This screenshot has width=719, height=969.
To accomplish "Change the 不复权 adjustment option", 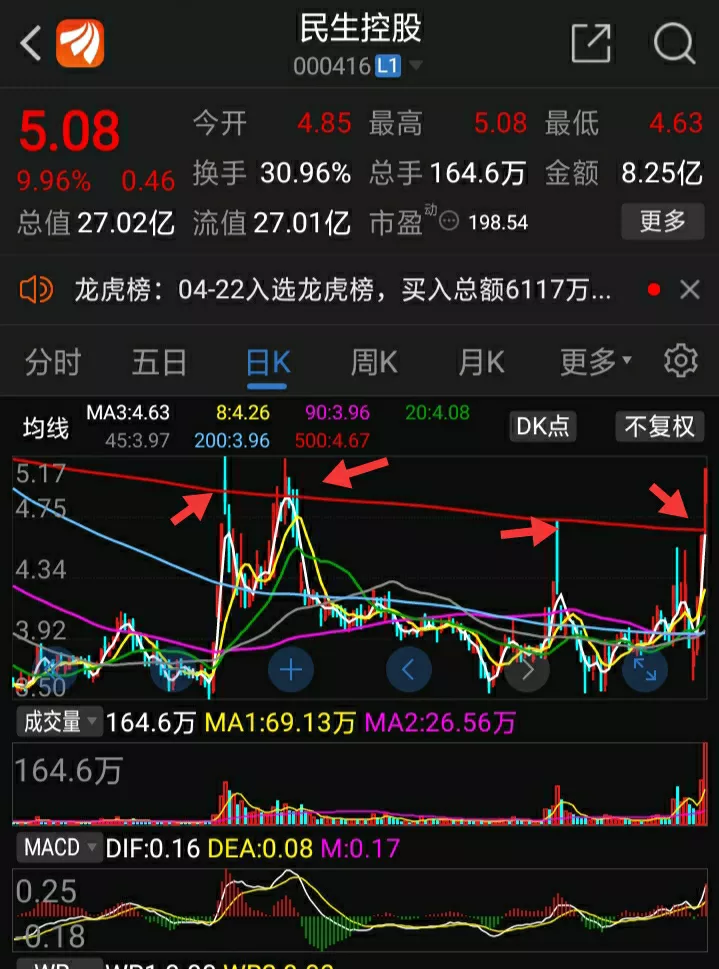I will click(x=659, y=426).
